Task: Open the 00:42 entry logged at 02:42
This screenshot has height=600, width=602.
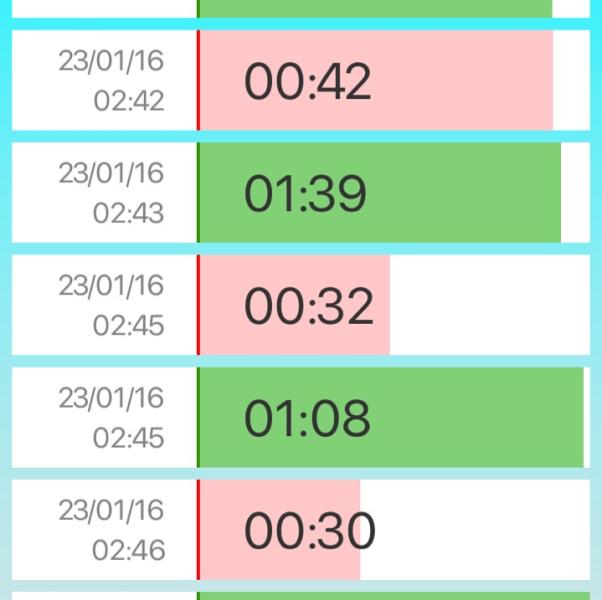Action: pos(306,81)
